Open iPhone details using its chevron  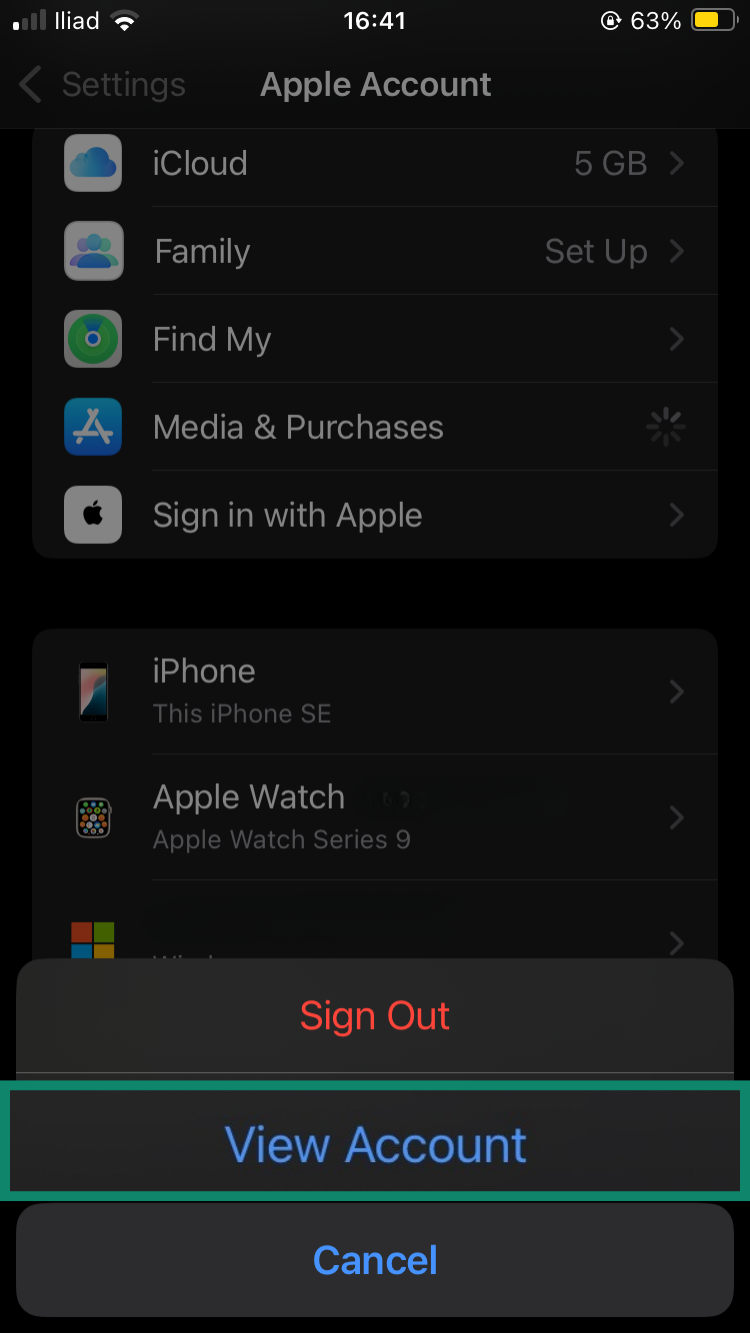coord(678,692)
